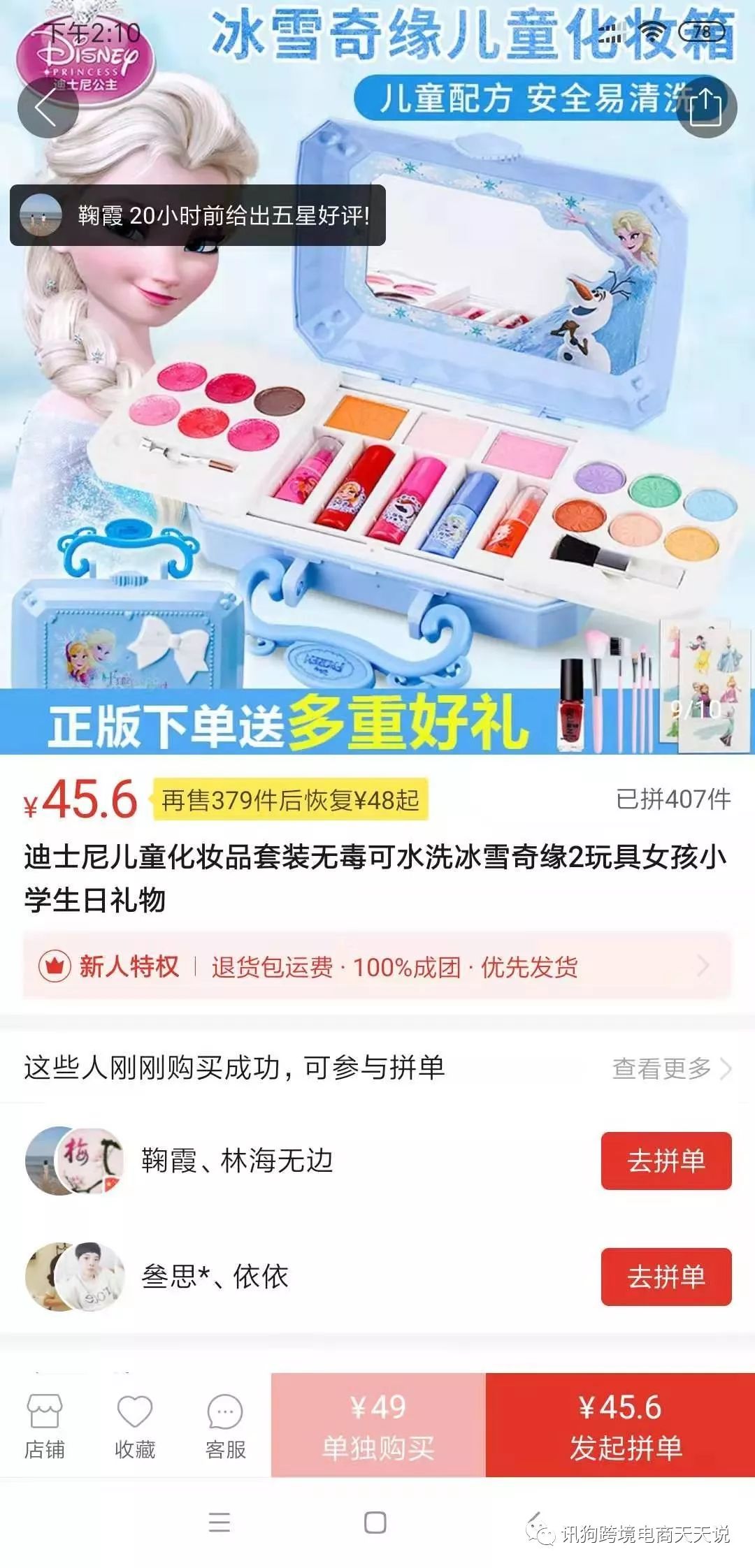Viewport: 755px width, 1568px height.
Task: Tap the system home button
Action: coord(375,1522)
